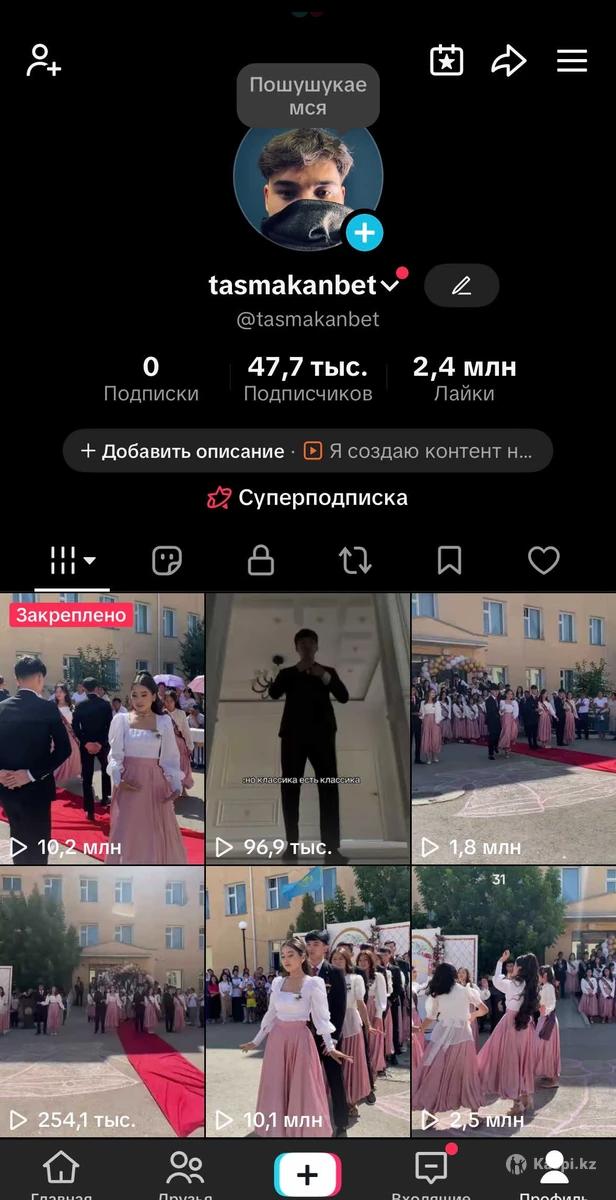Open the add friends icon
The width and height of the screenshot is (616, 1200).
(44, 60)
